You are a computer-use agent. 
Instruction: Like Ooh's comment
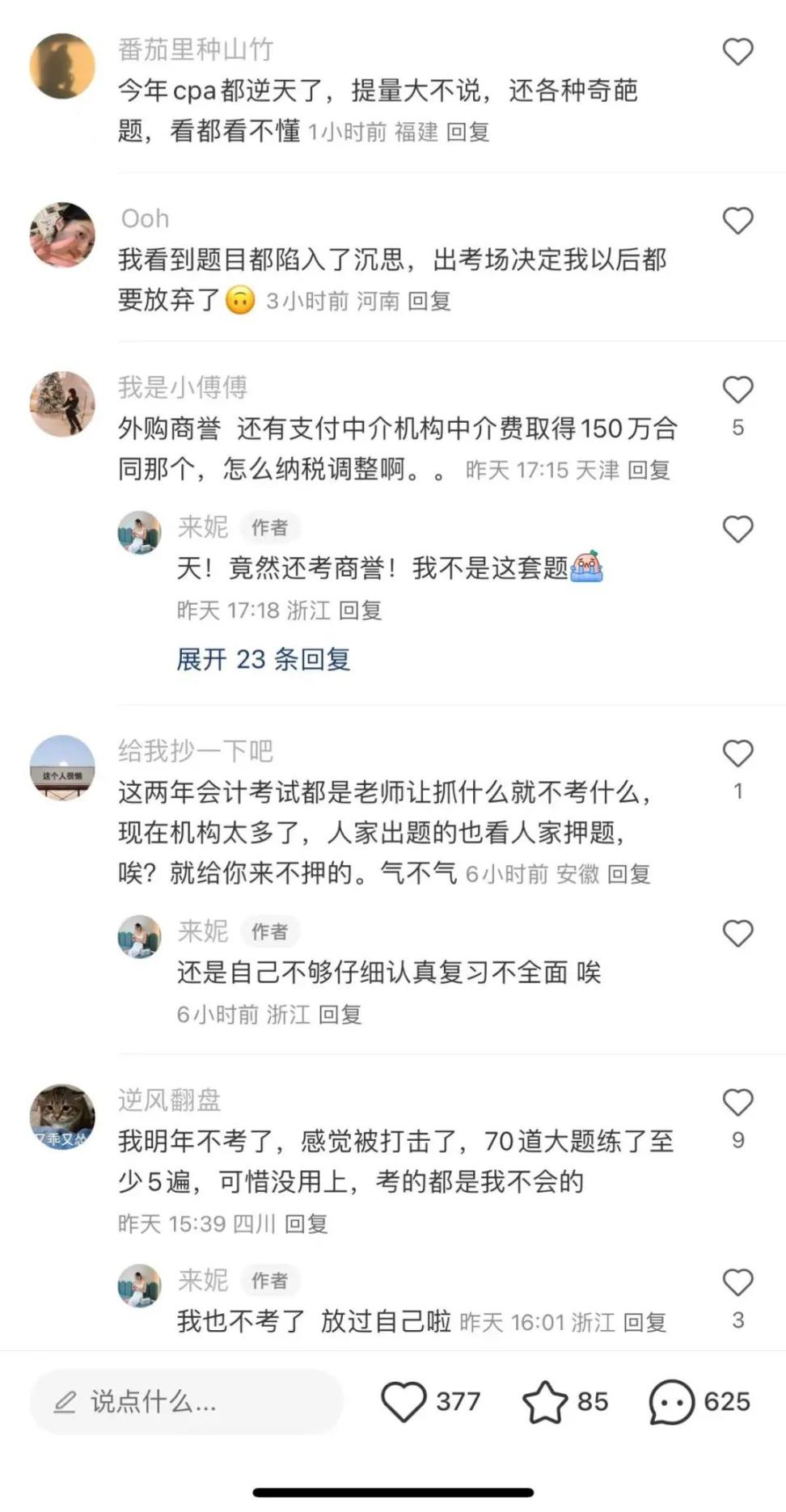[737, 221]
